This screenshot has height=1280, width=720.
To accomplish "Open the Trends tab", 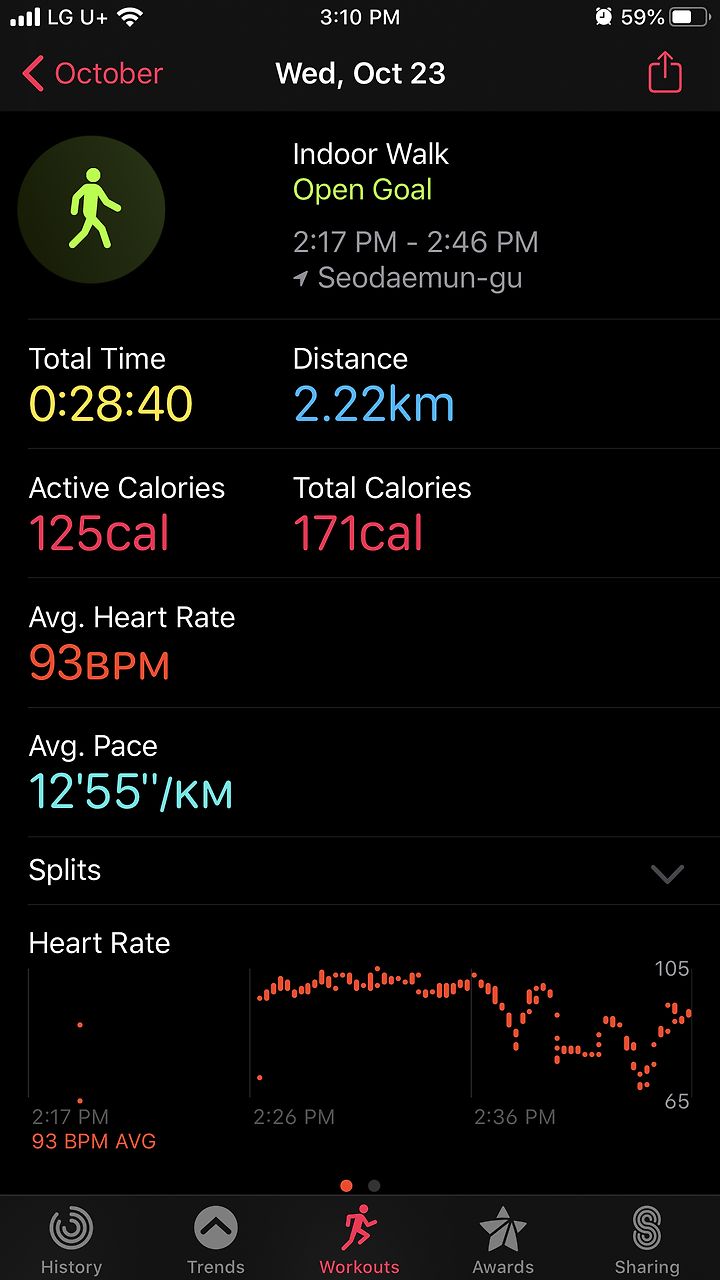I will point(216,1240).
